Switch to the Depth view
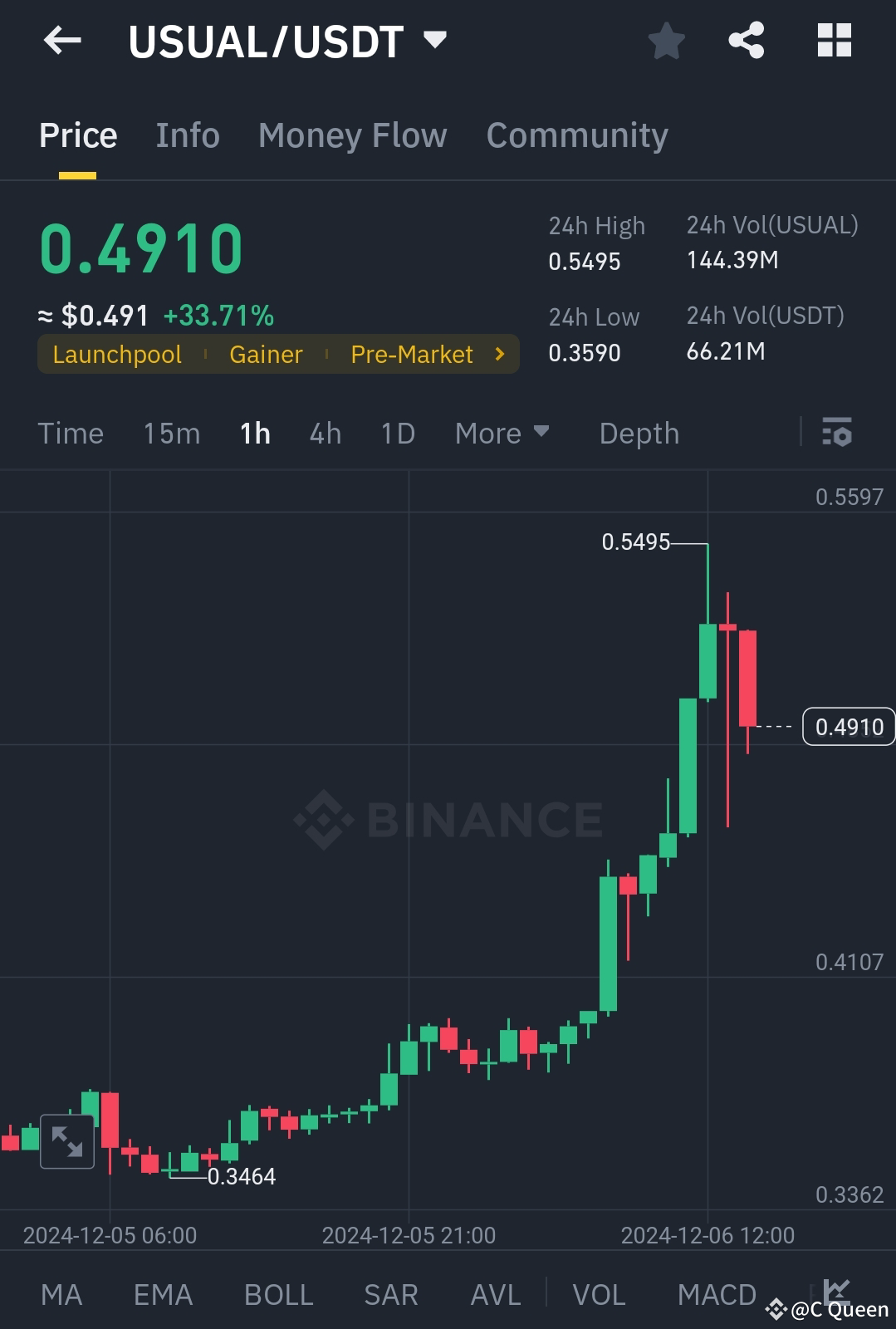The image size is (896, 1329). [639, 433]
